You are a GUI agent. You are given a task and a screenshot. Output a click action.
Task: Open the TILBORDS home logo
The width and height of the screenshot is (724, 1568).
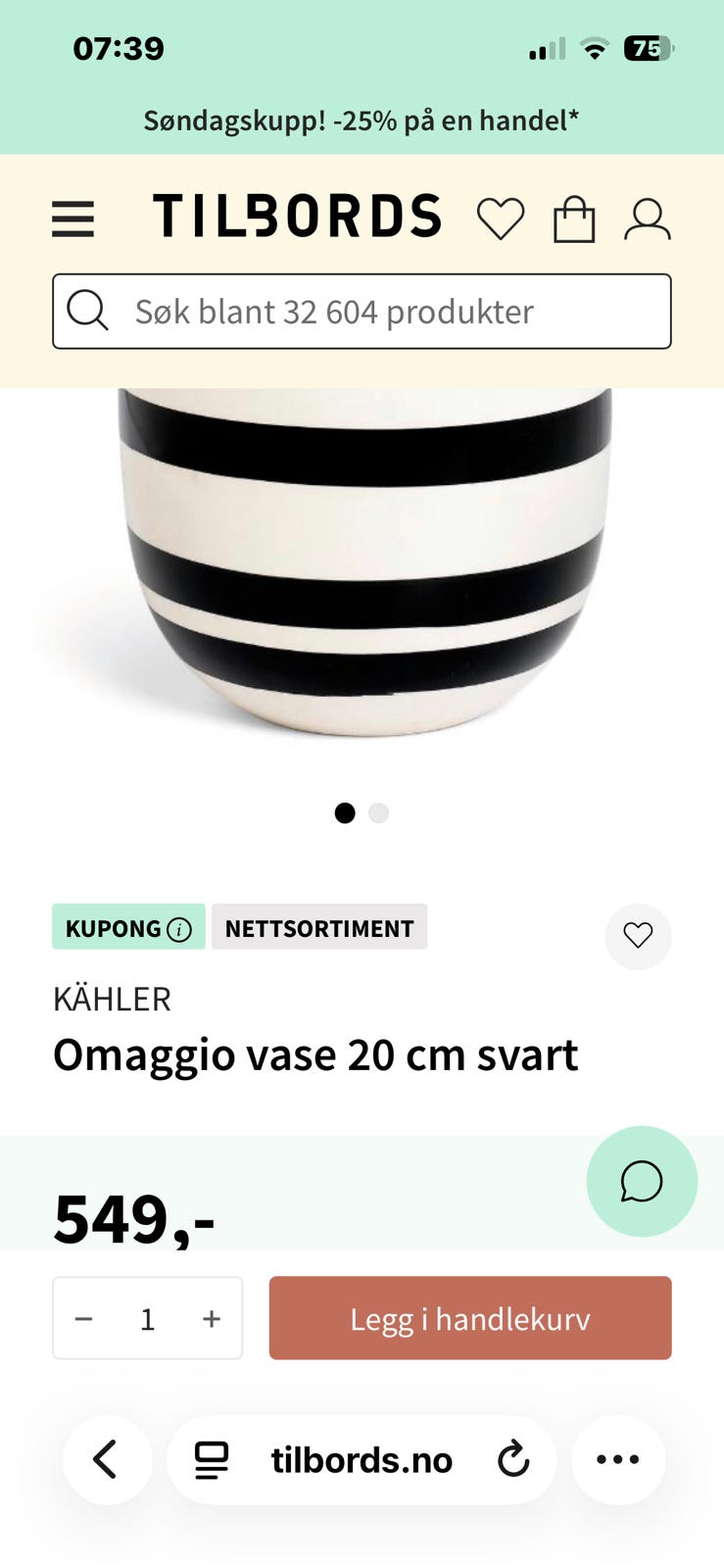tap(297, 217)
